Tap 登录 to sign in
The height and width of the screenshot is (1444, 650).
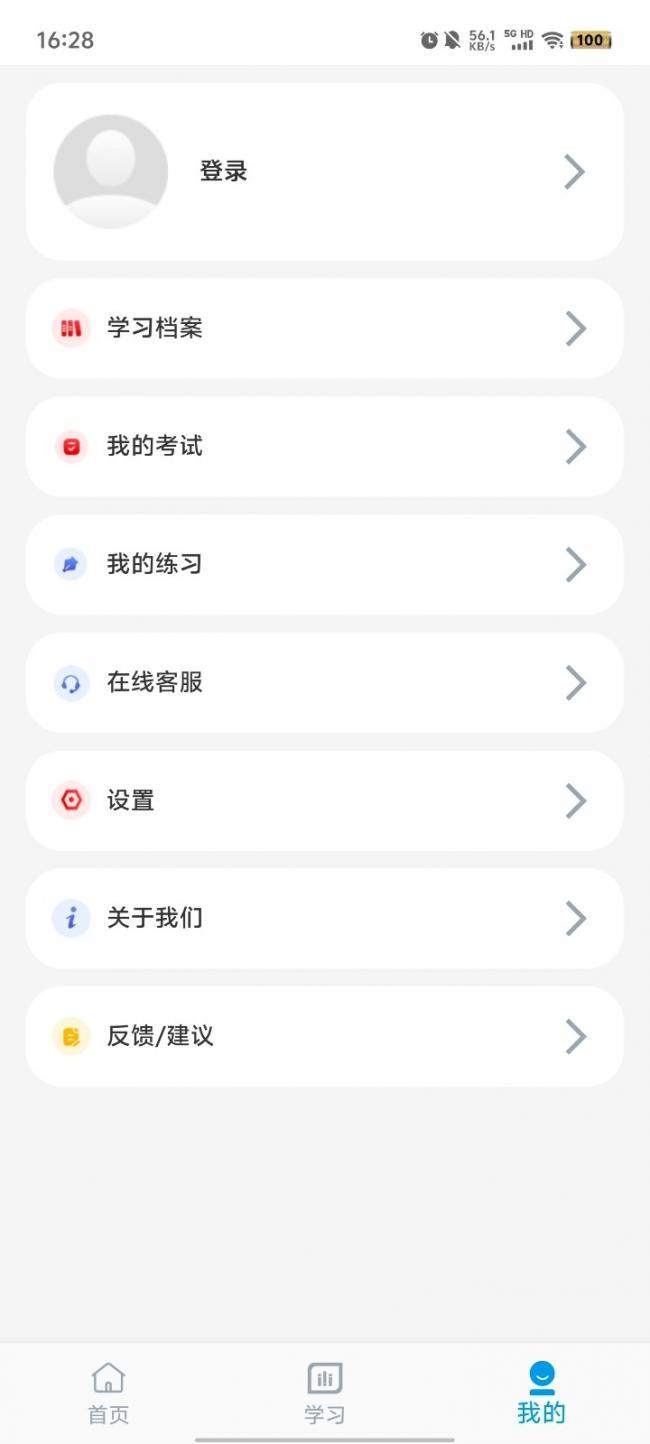[x=223, y=171]
